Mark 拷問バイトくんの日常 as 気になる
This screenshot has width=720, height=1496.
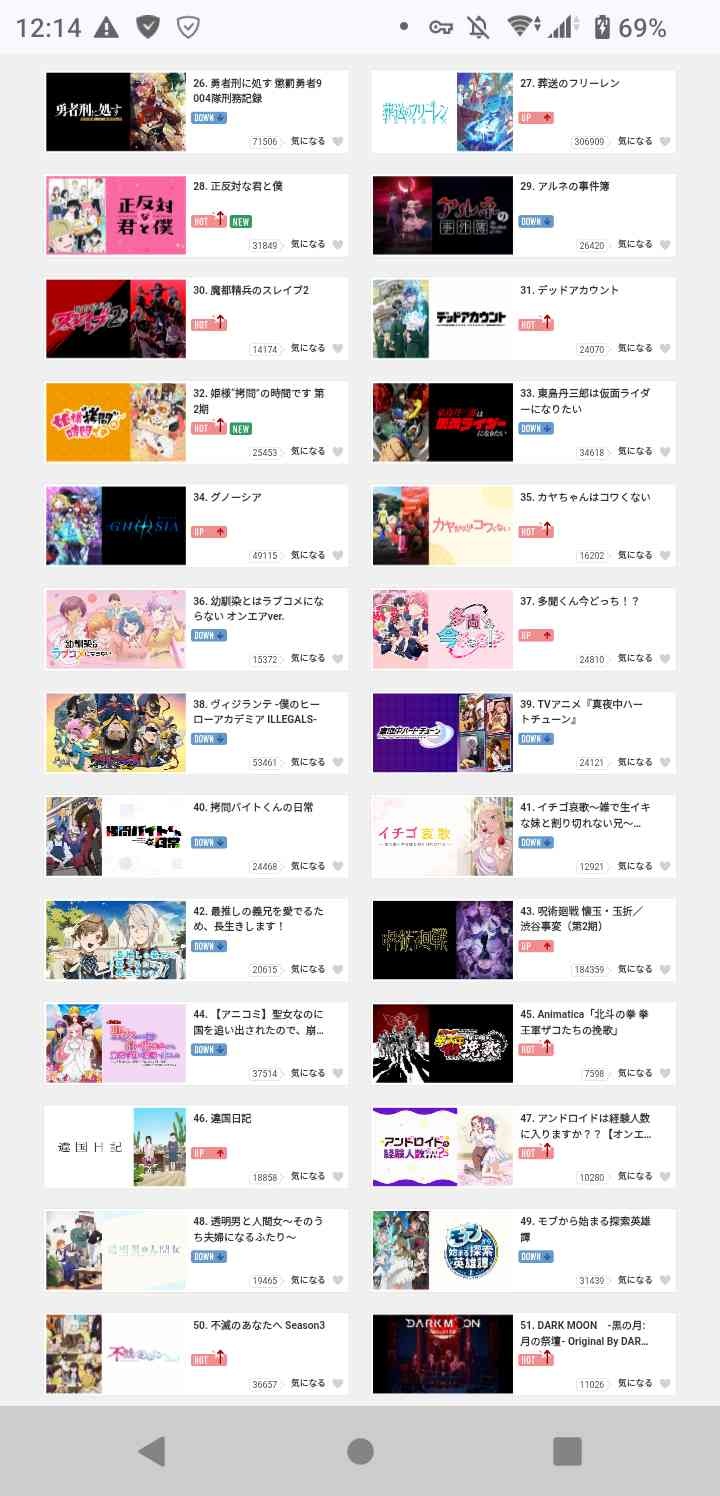point(338,867)
